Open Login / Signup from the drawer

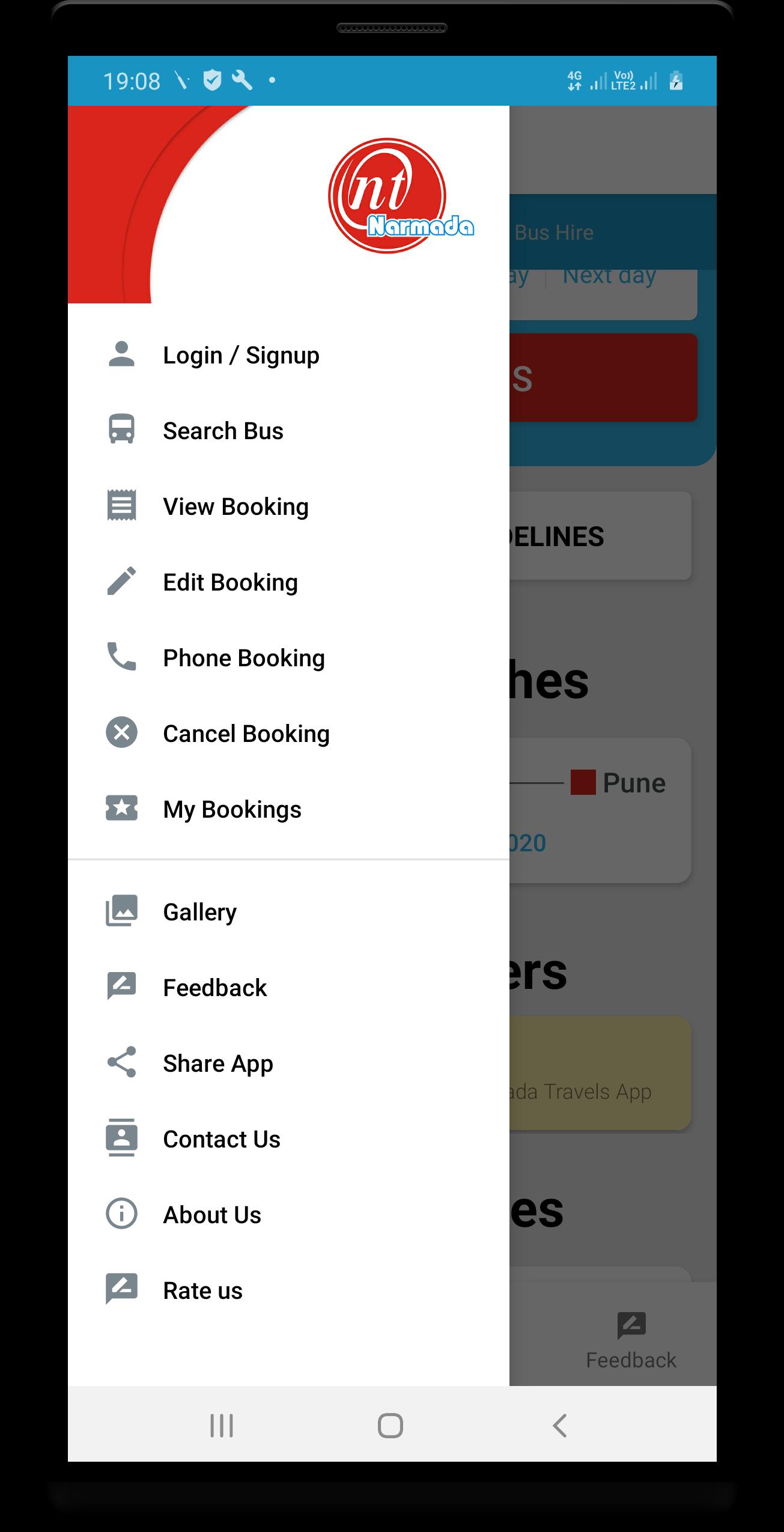click(x=288, y=355)
